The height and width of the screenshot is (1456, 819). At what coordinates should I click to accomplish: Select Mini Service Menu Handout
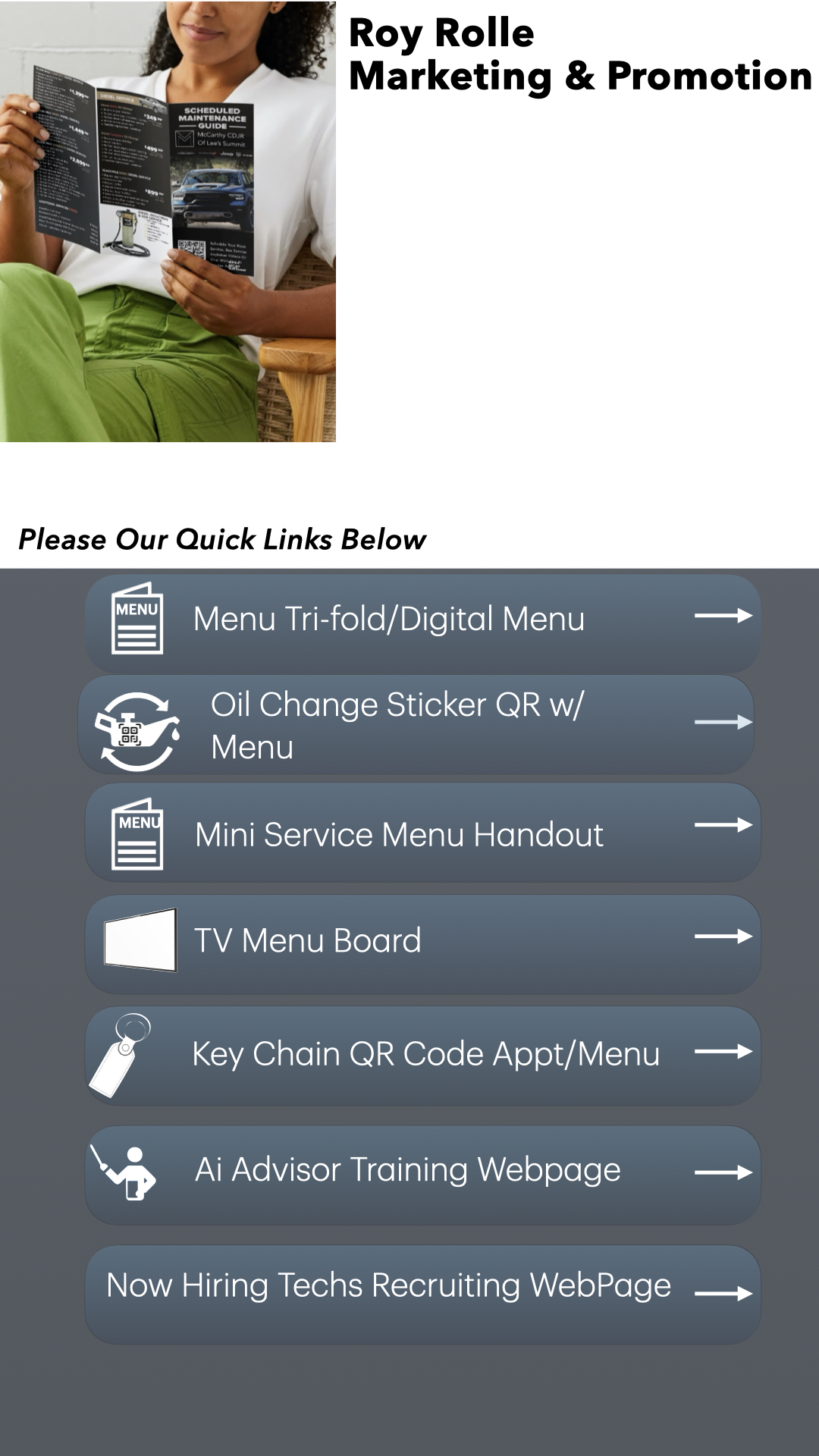click(422, 833)
